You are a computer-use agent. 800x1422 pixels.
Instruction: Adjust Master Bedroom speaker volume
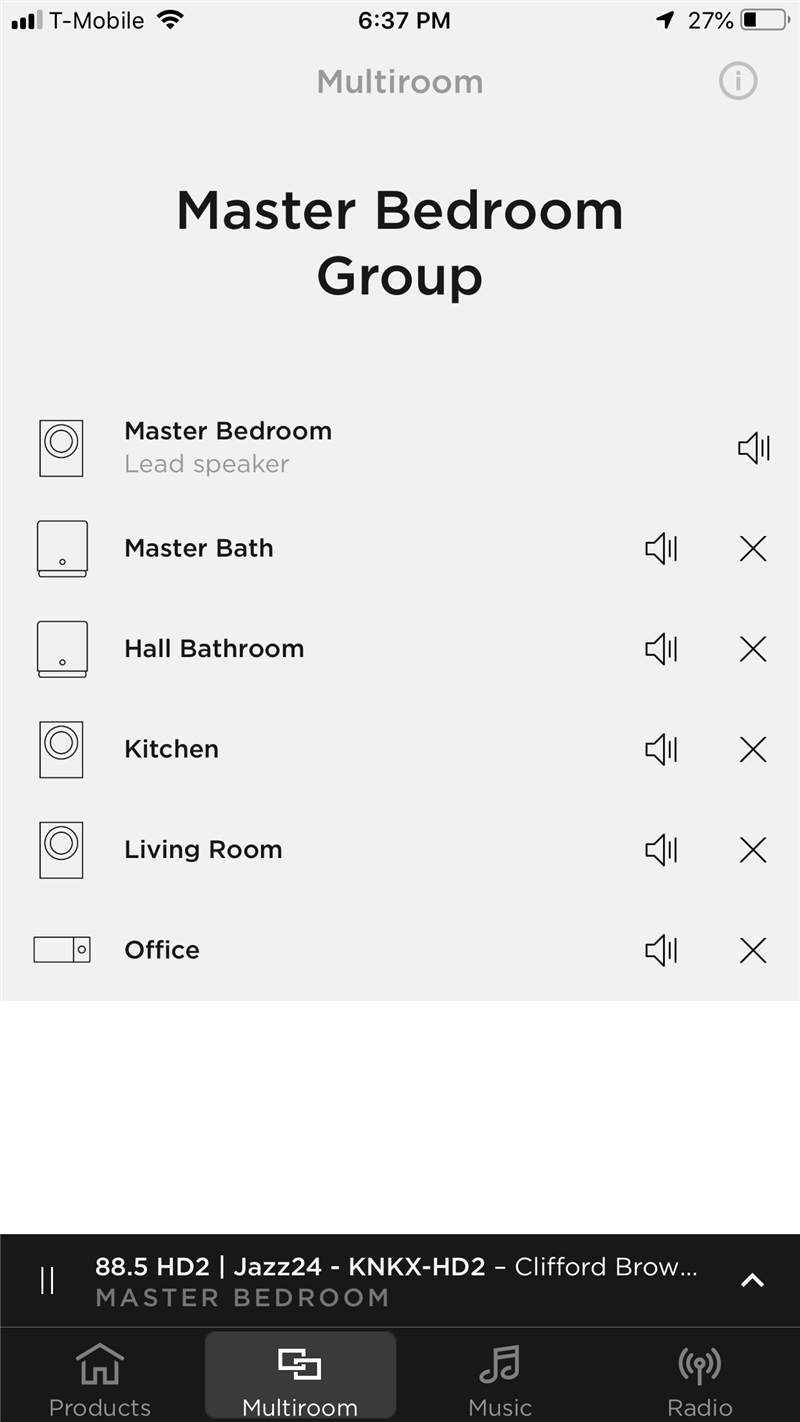[x=754, y=448]
